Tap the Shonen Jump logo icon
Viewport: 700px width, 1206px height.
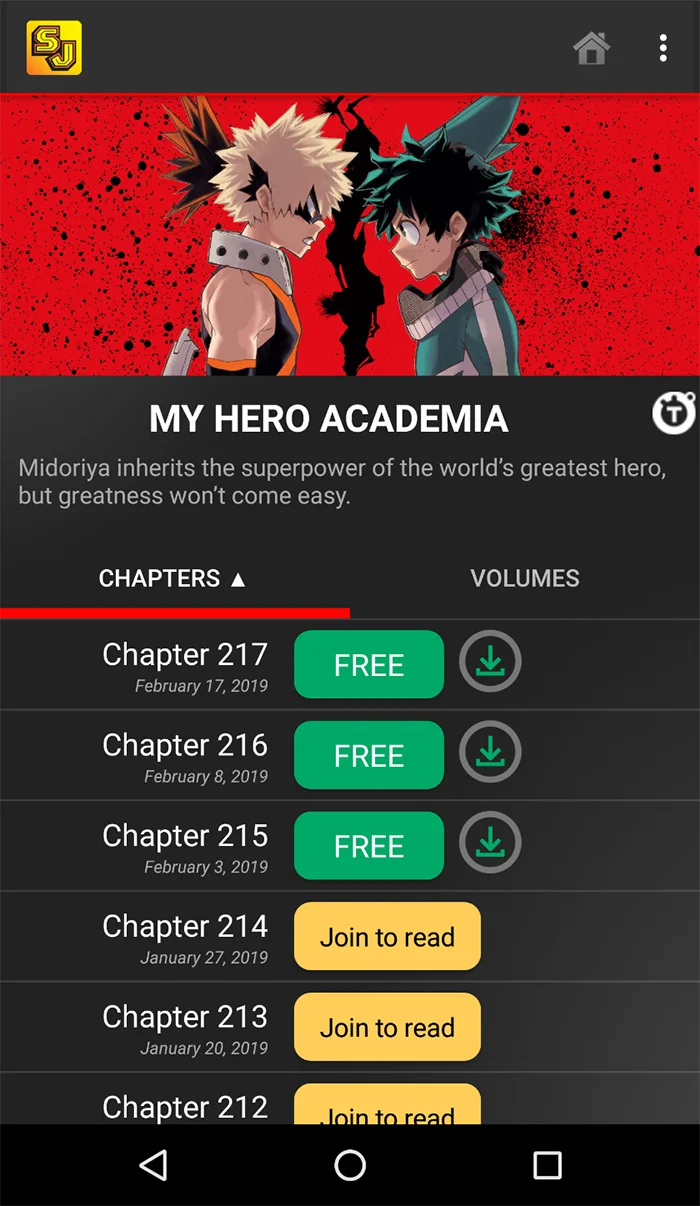tap(54, 47)
